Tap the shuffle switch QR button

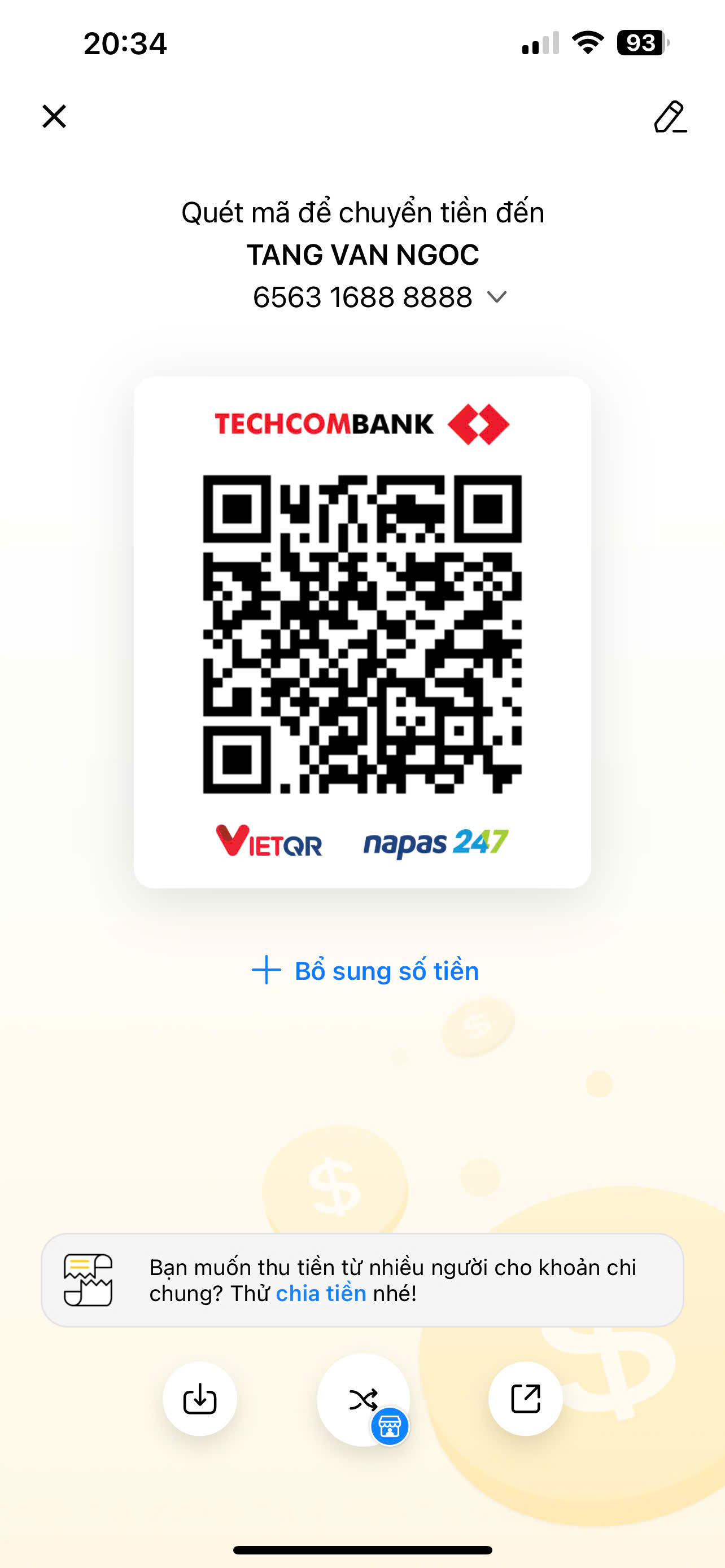[x=364, y=1399]
